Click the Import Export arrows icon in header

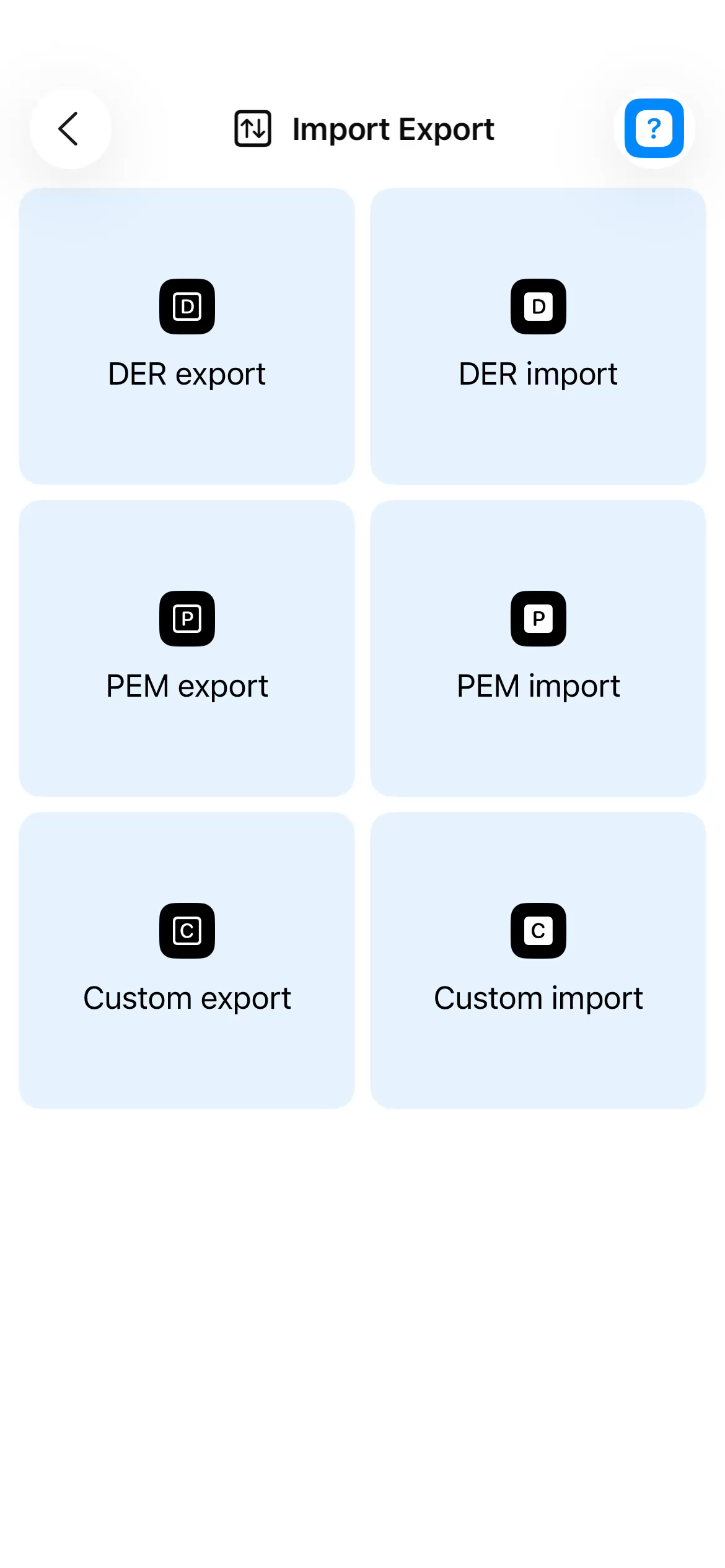(253, 128)
